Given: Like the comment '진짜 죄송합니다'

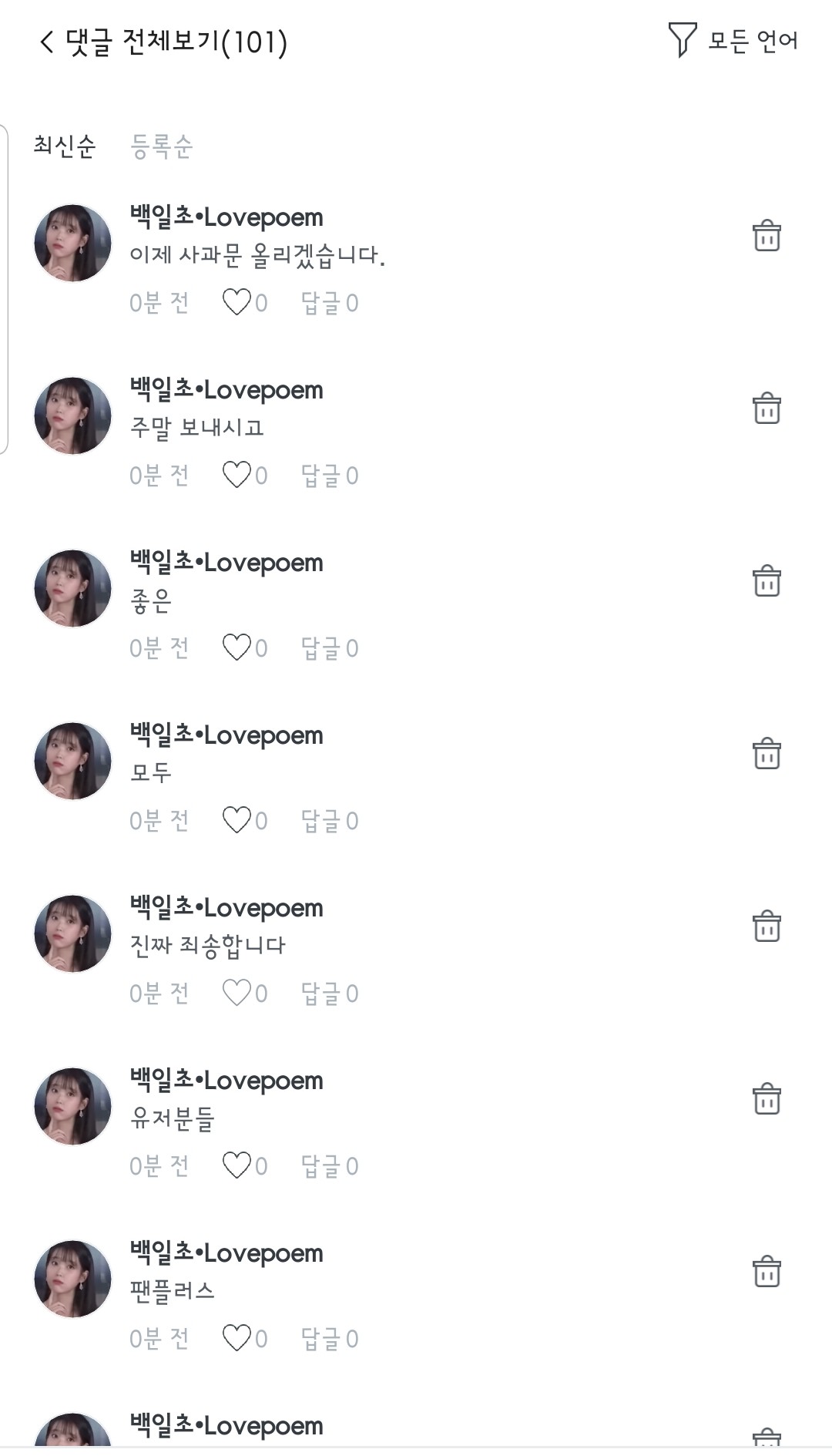Looking at the screenshot, I should (237, 994).
